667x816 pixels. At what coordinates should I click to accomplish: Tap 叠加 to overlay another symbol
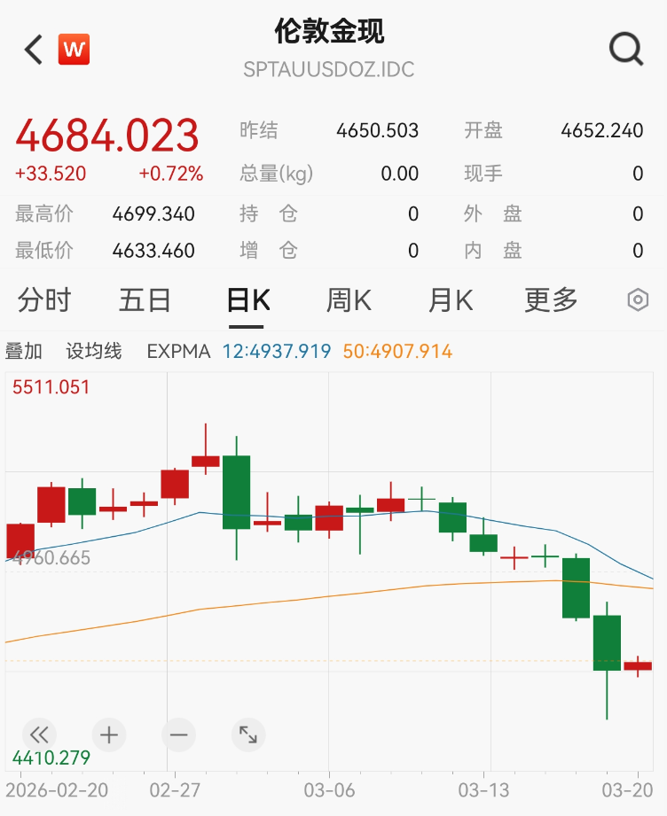pyautogui.click(x=24, y=351)
